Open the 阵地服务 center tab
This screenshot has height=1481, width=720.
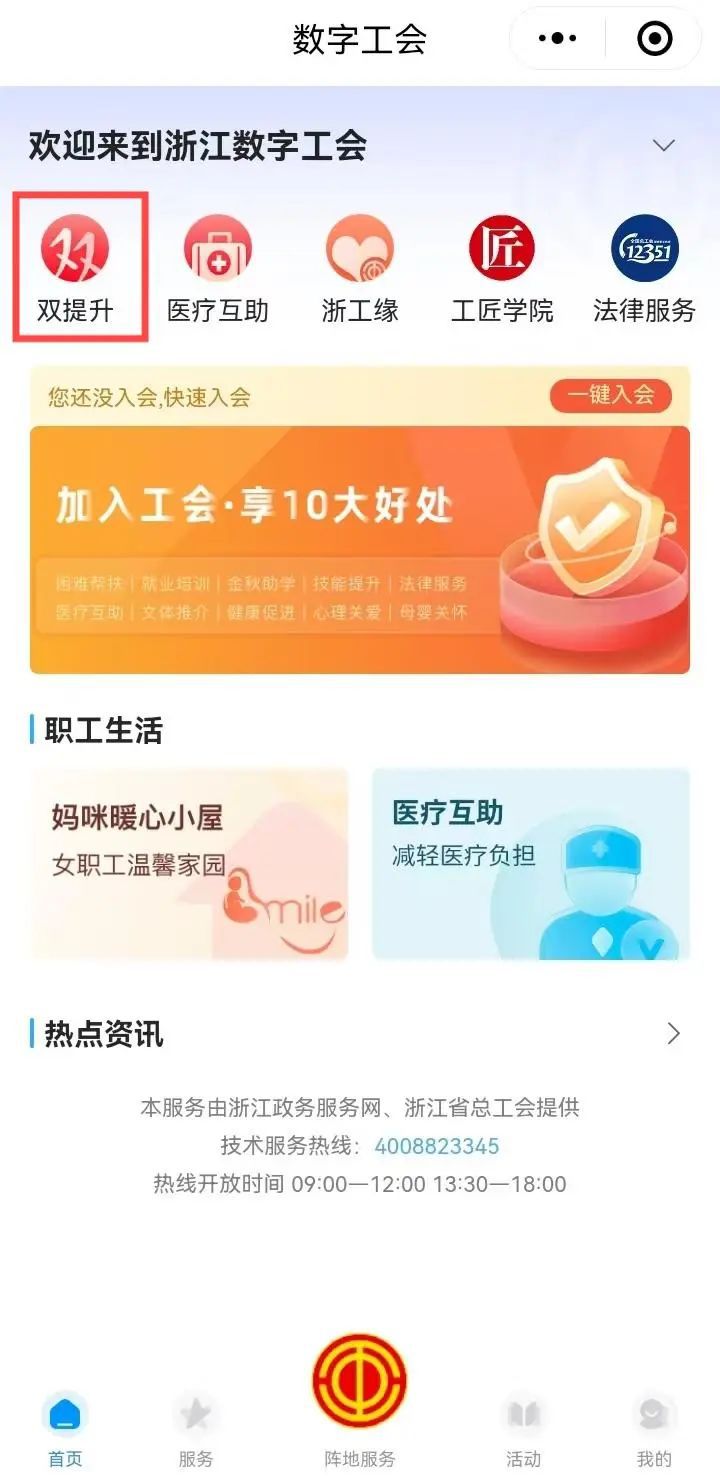tap(360, 1400)
